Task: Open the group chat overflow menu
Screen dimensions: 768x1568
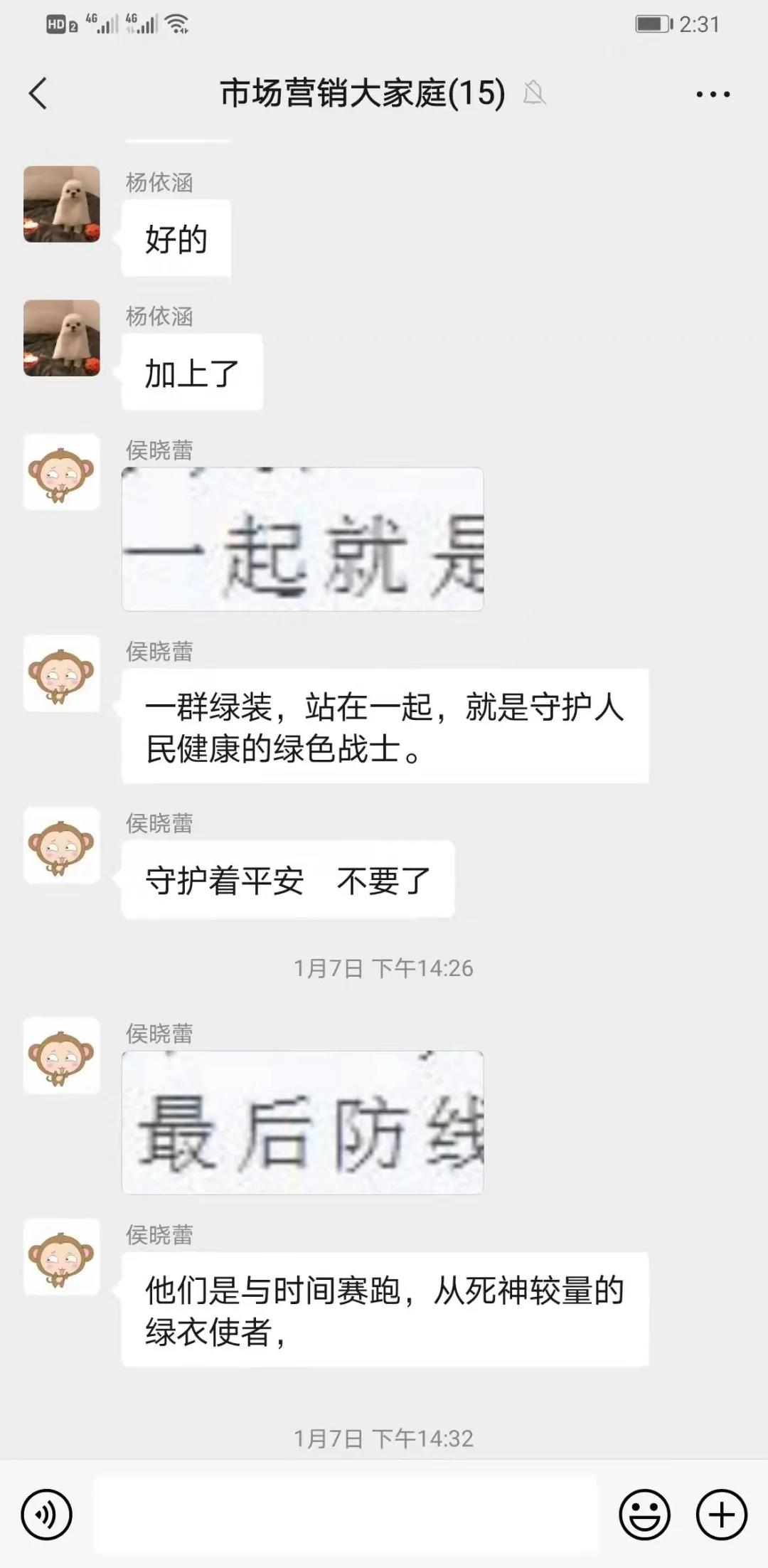Action: [713, 94]
